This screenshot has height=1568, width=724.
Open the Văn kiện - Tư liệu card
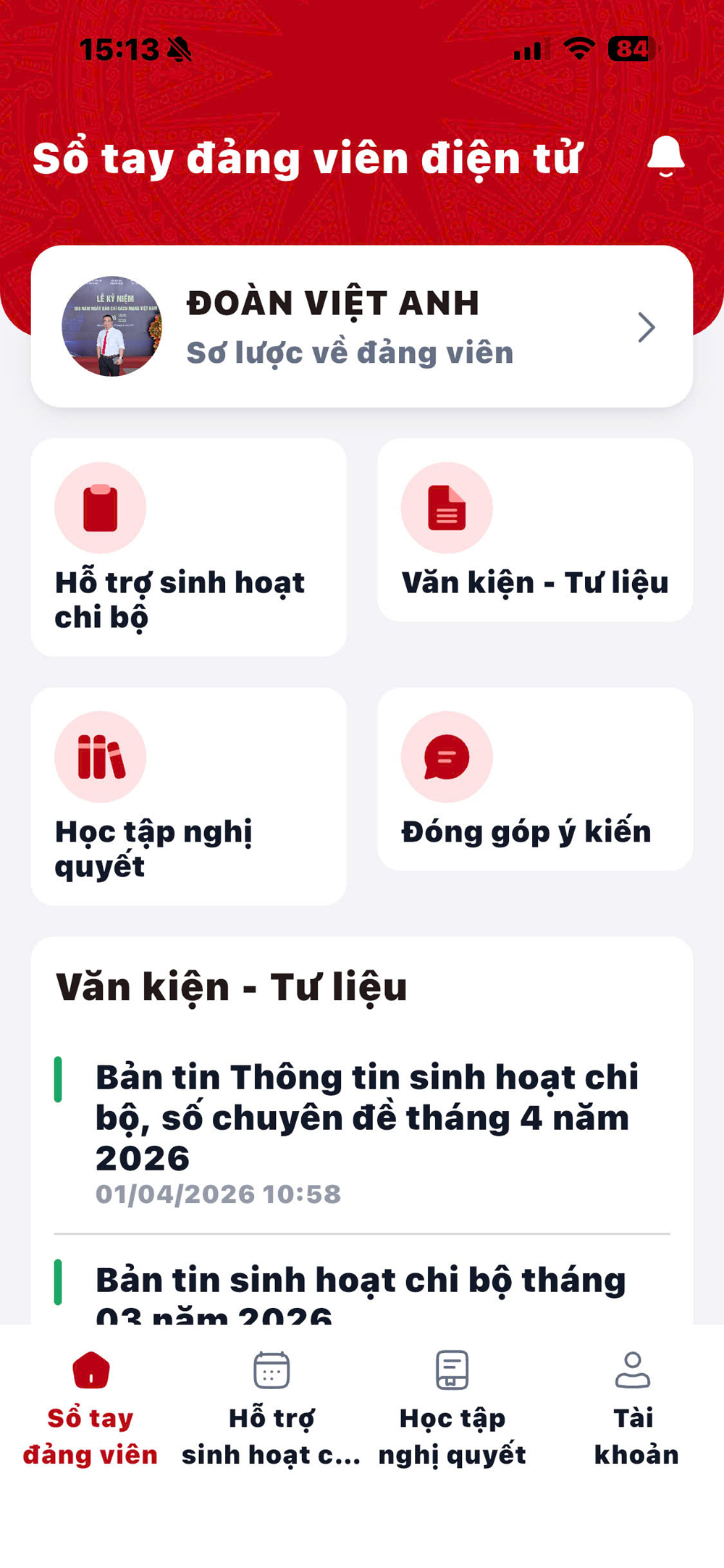coord(534,531)
